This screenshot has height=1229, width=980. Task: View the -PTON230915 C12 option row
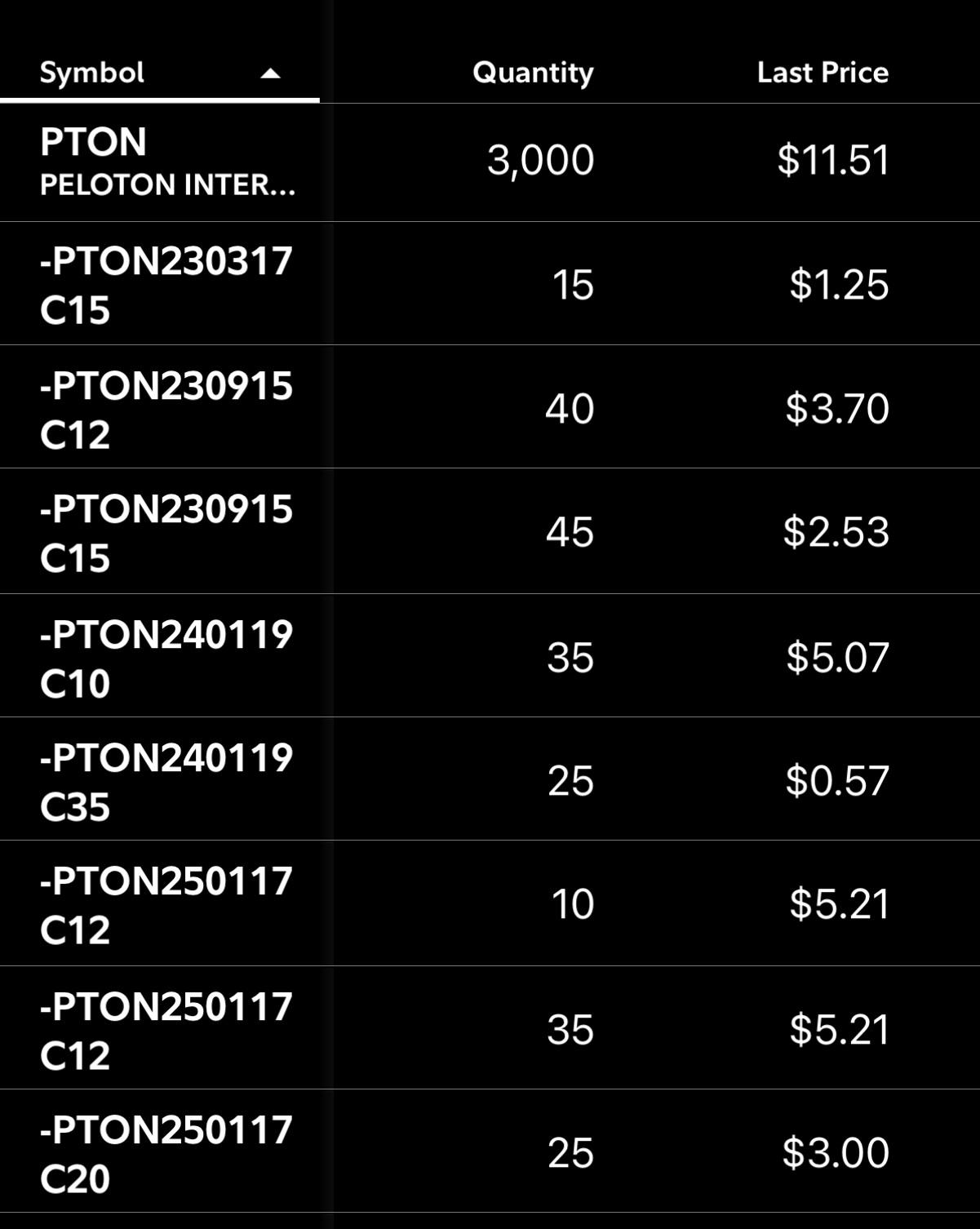pos(166,409)
